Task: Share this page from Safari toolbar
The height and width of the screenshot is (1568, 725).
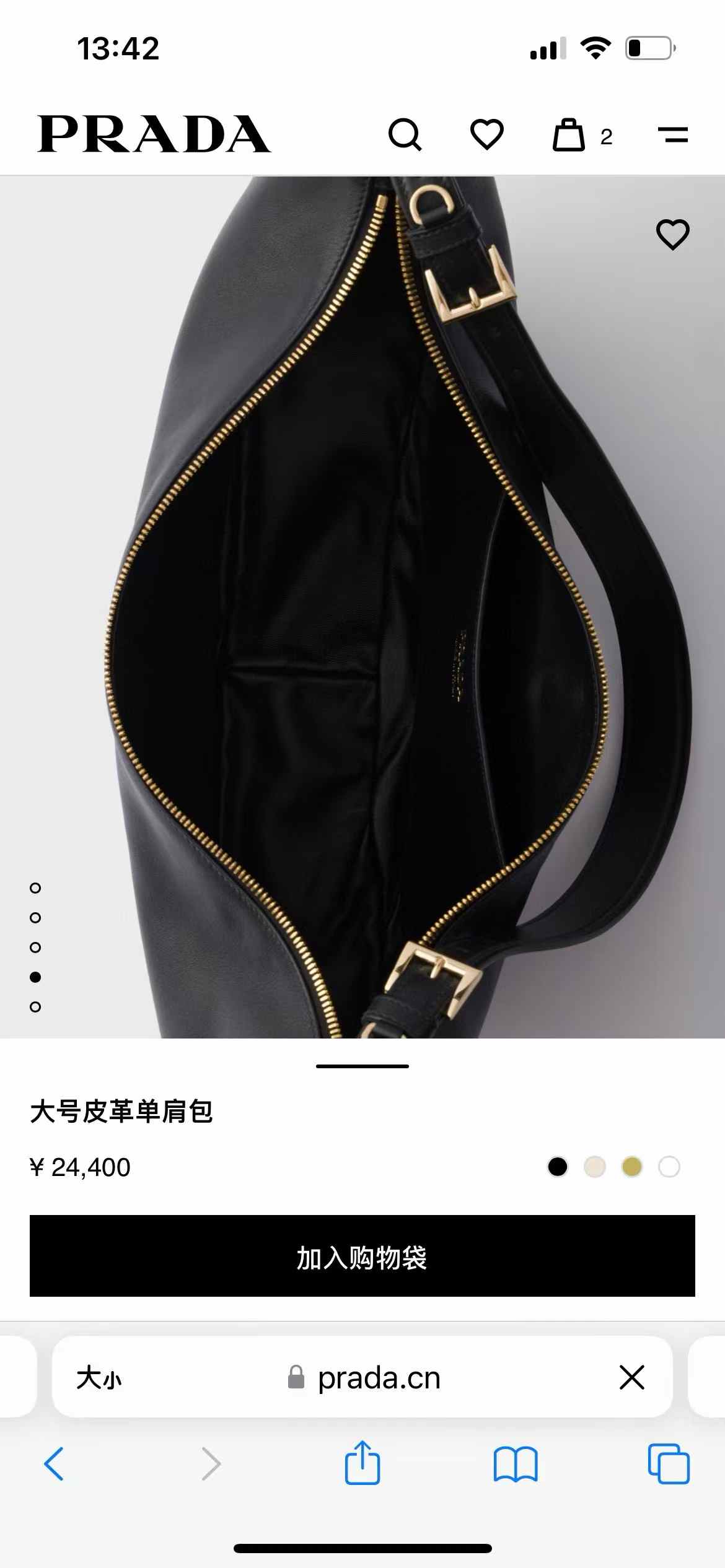Action: click(362, 1463)
